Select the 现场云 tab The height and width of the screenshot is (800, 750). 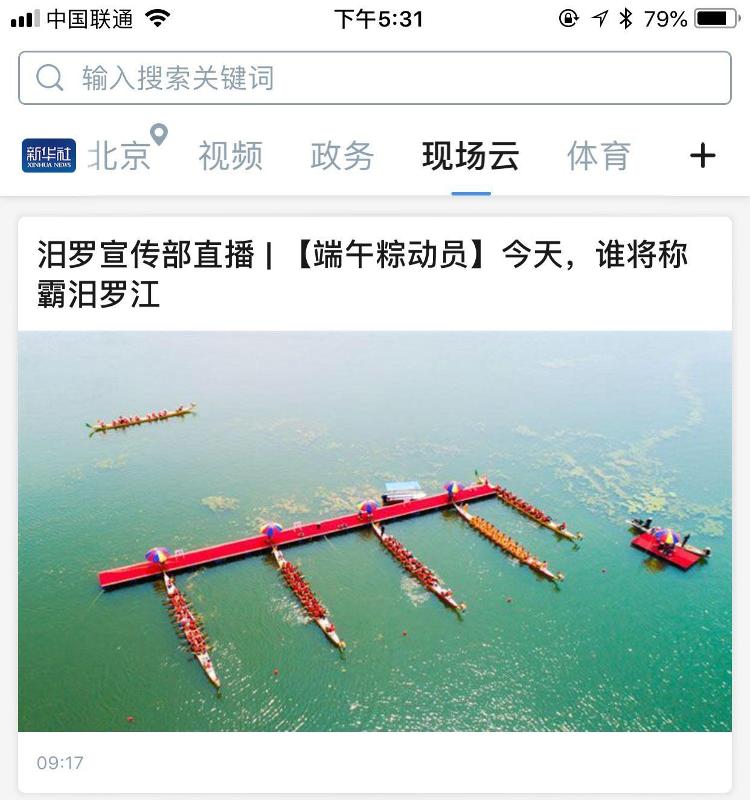pos(470,156)
